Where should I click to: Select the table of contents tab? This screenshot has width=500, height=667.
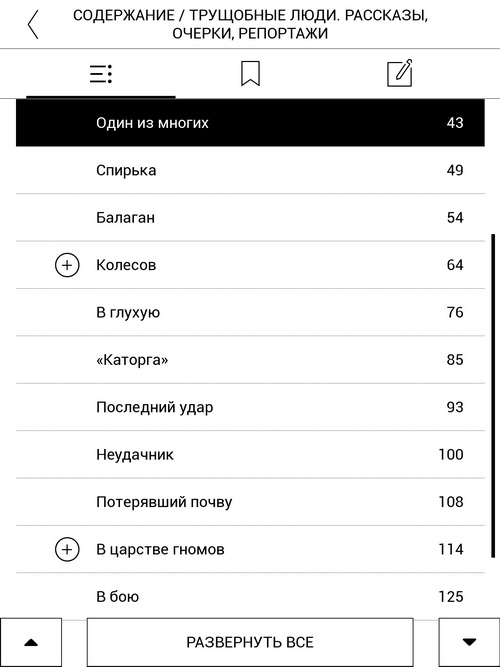(101, 74)
